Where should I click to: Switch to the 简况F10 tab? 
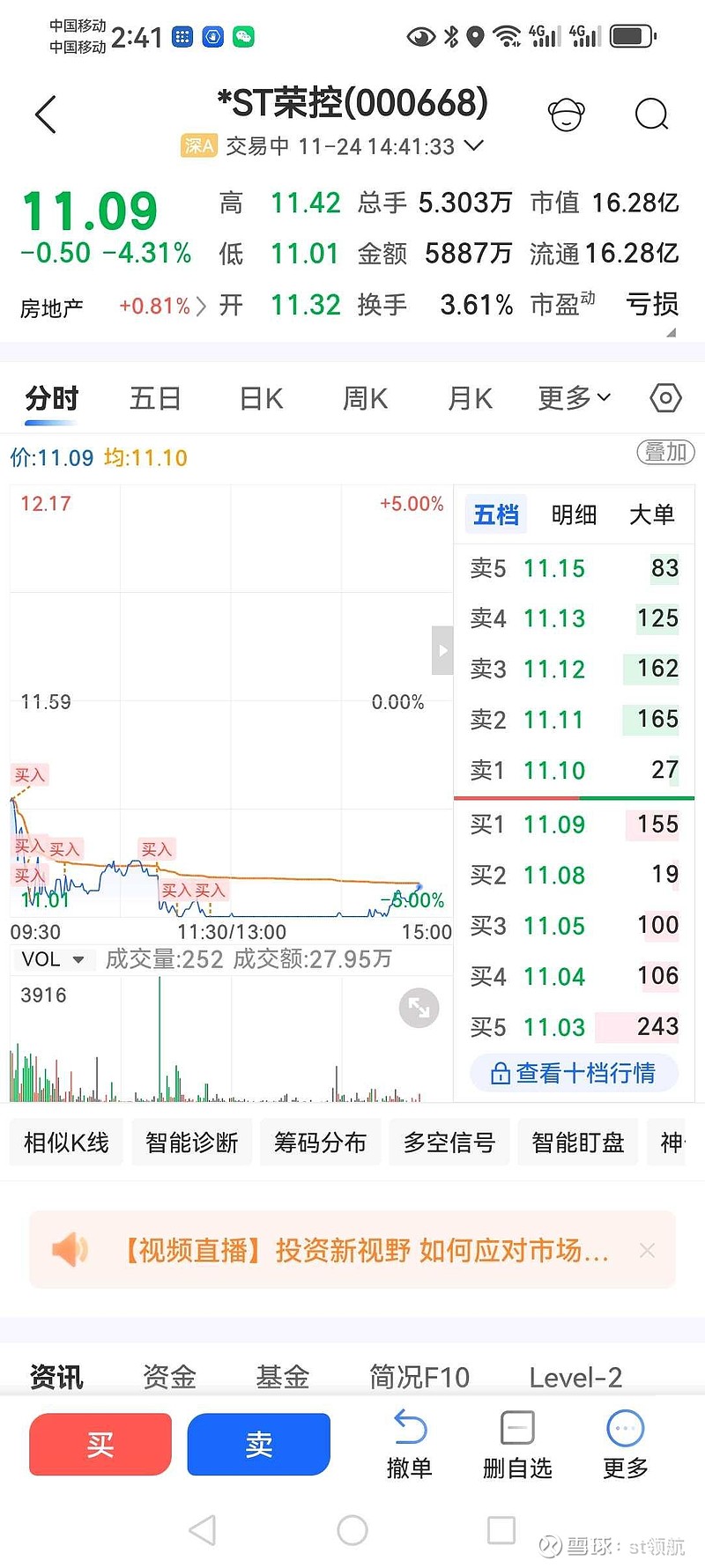click(x=419, y=1377)
